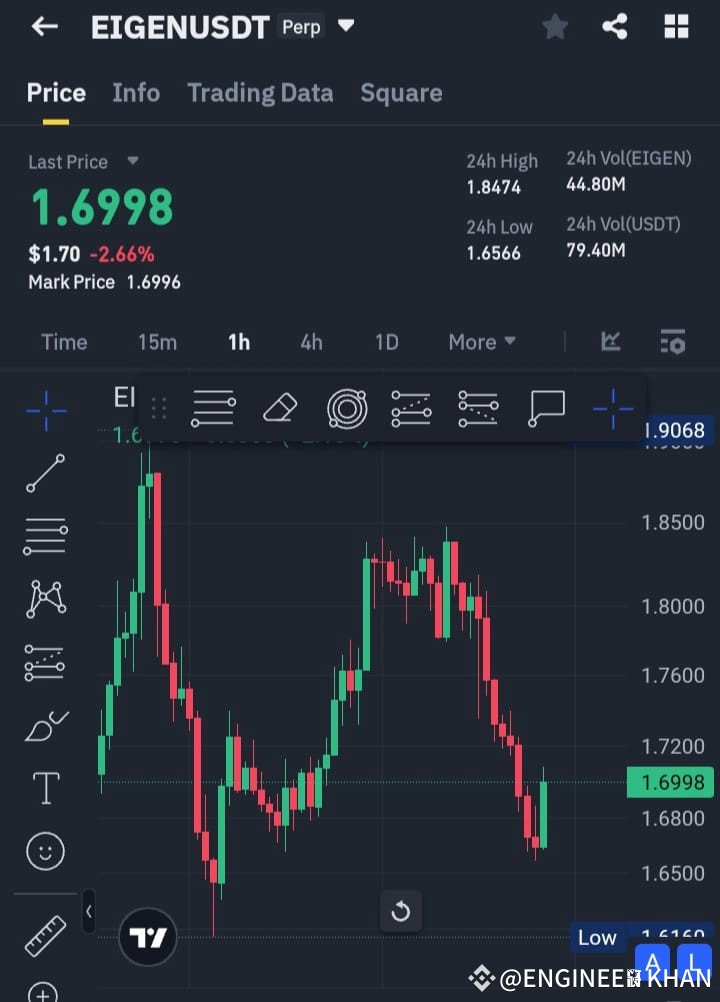Select the trend line drawing tool
This screenshot has width=720, height=1002.
(x=44, y=473)
